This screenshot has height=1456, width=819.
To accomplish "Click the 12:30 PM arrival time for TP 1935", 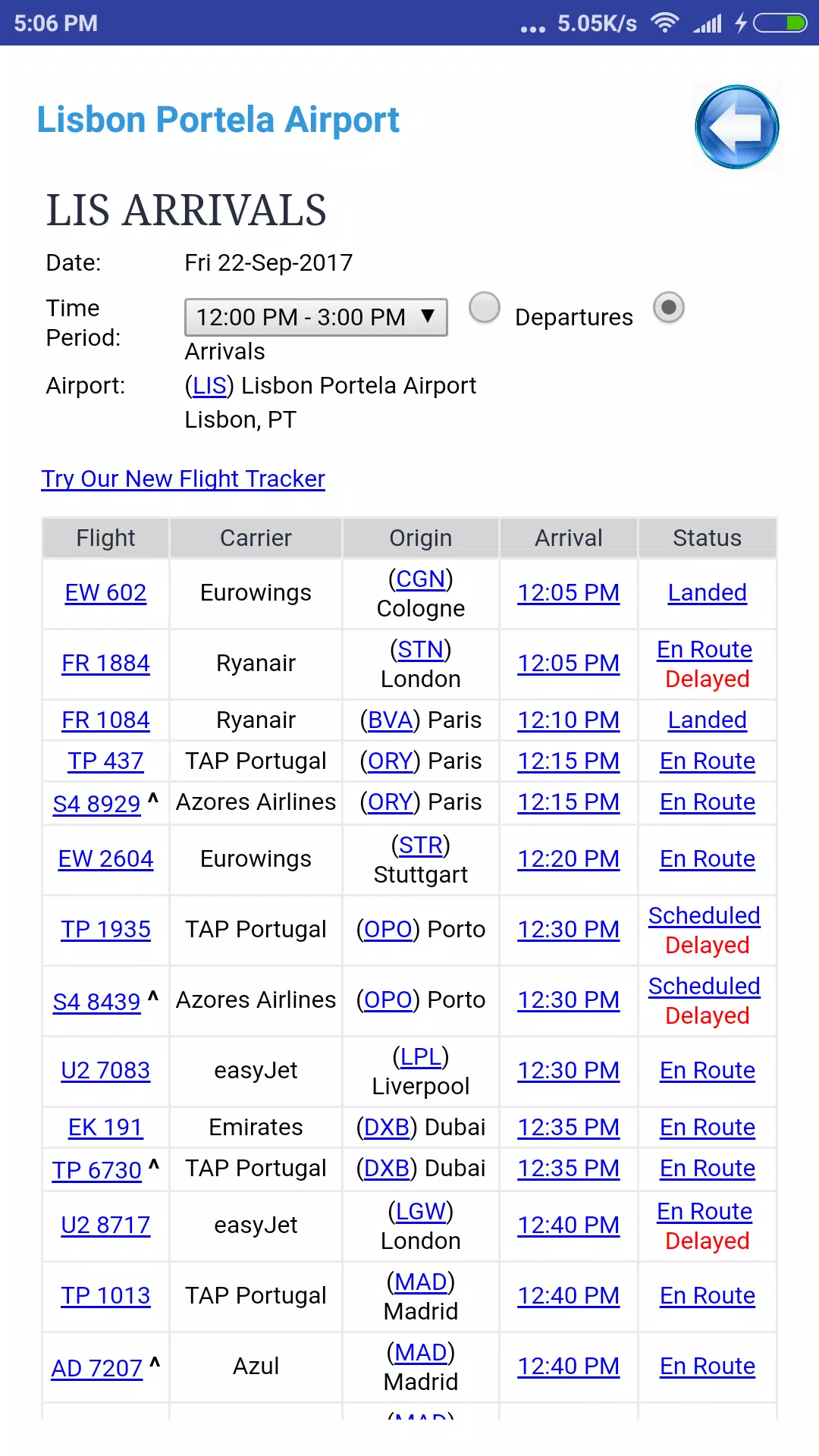I will pyautogui.click(x=568, y=929).
